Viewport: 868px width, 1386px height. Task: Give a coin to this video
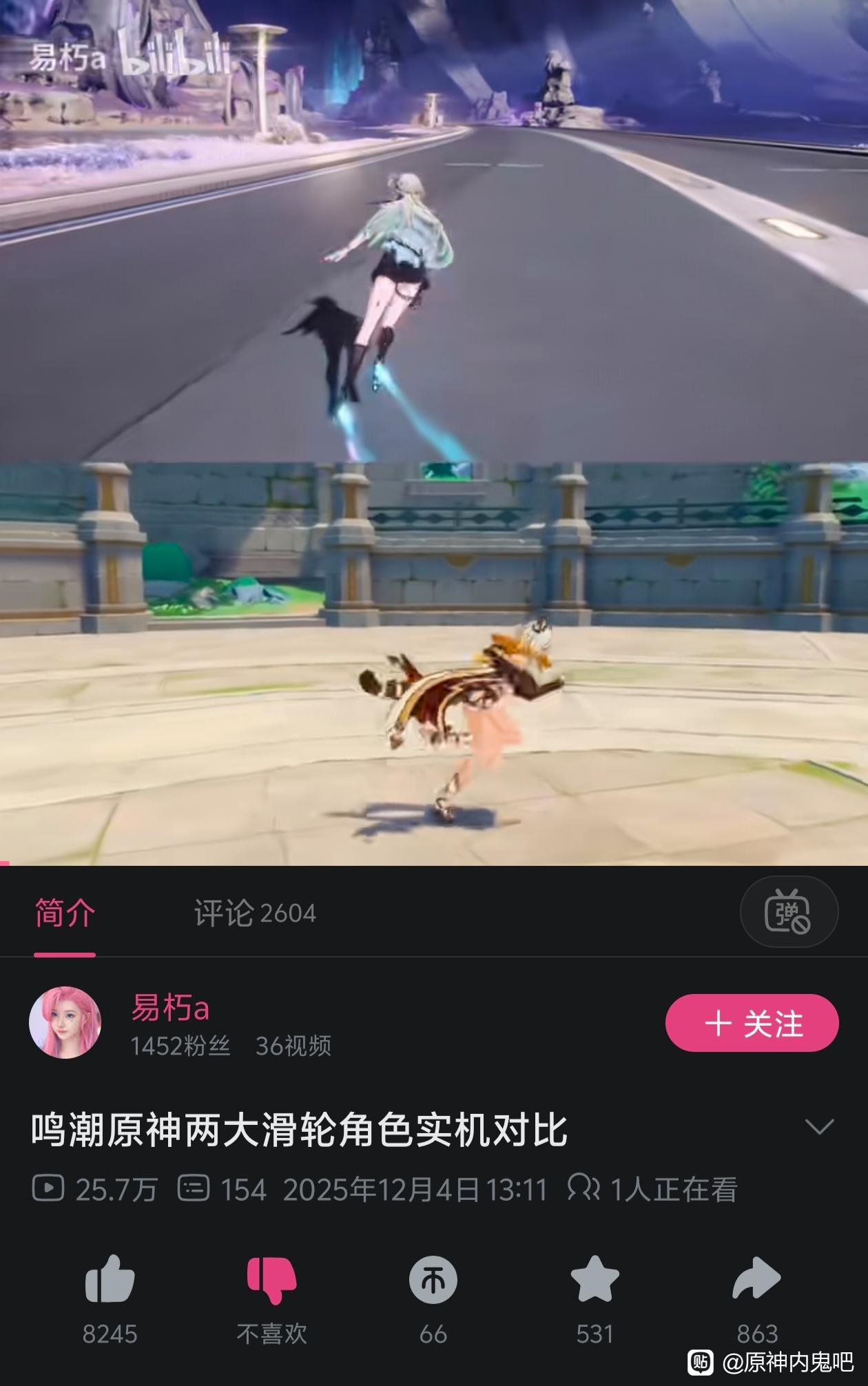433,1280
